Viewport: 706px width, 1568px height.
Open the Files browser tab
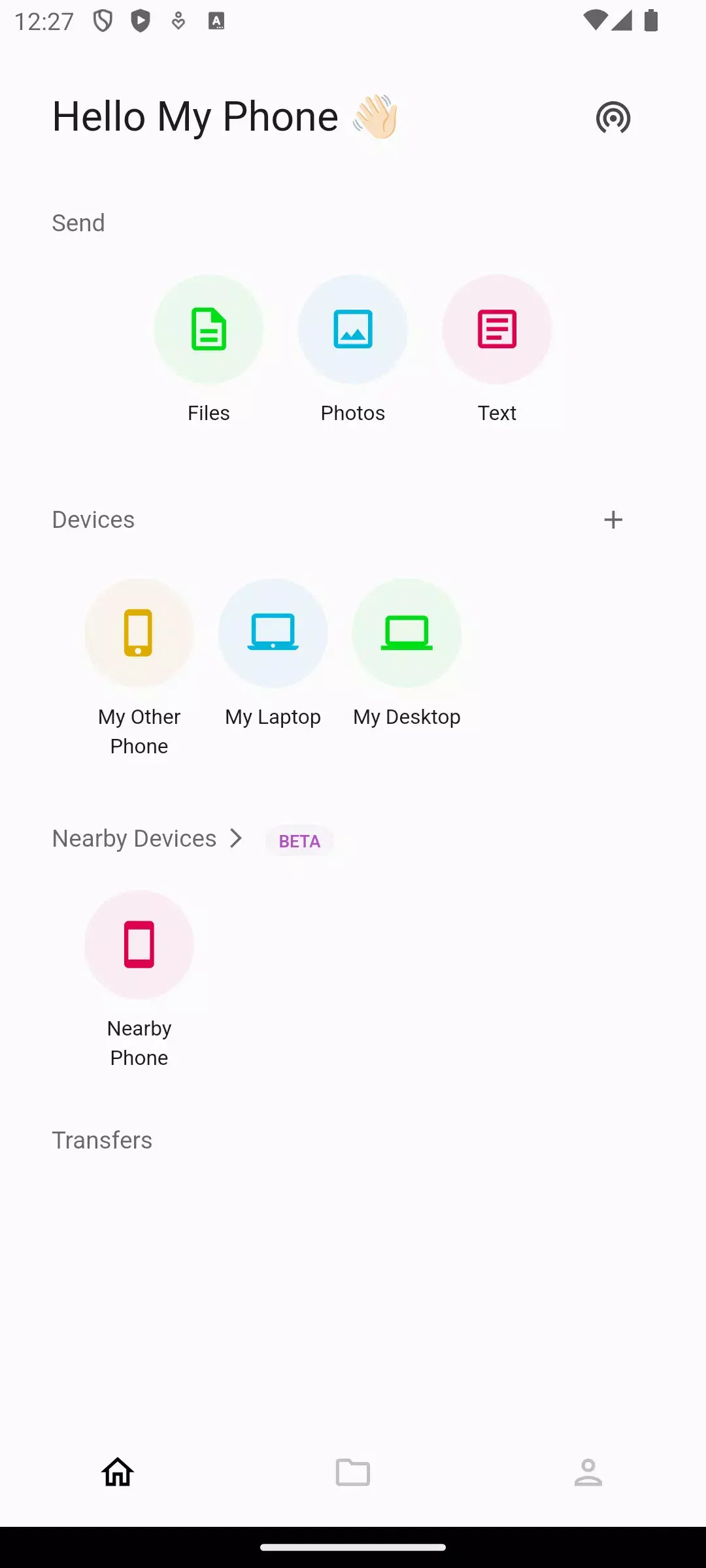point(352,1472)
